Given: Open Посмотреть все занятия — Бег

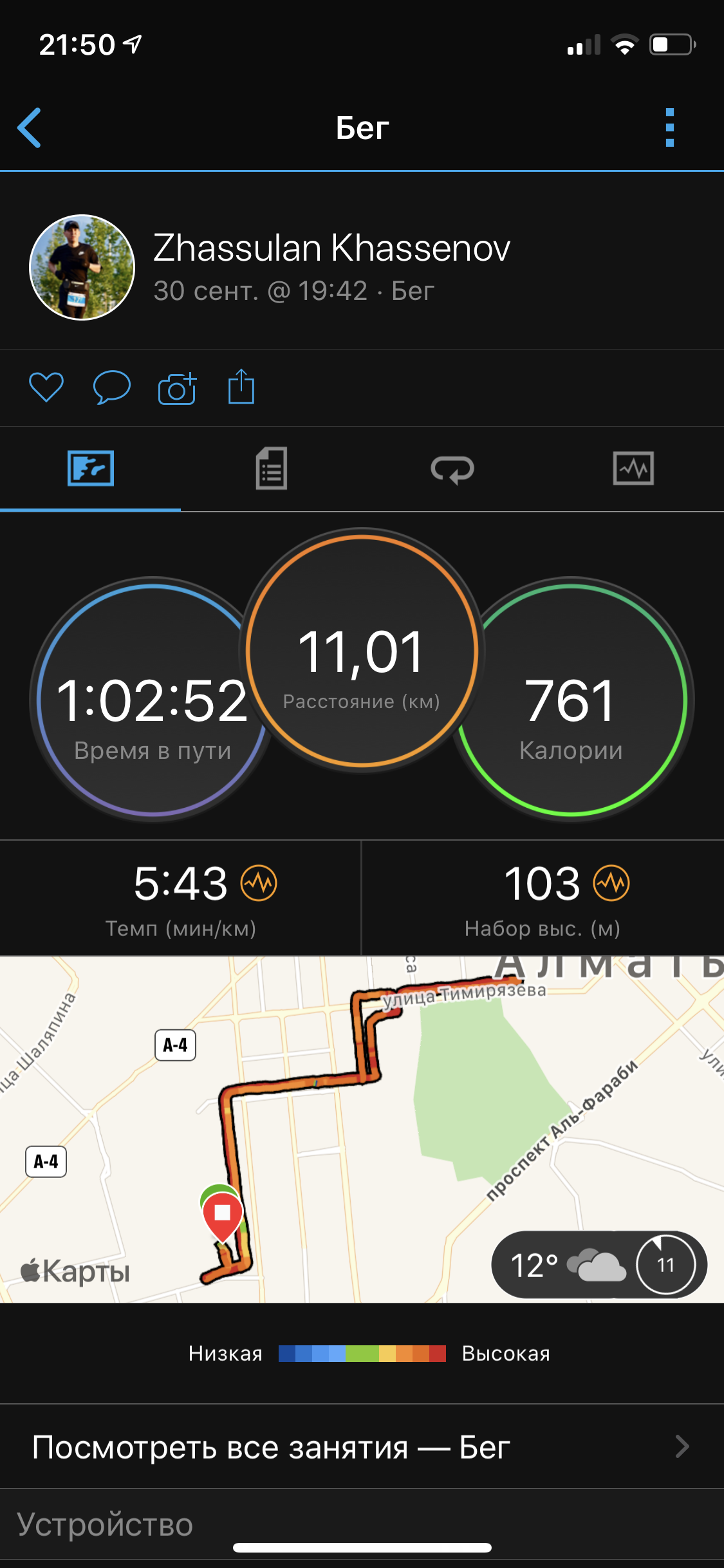Looking at the screenshot, I should [x=362, y=1447].
